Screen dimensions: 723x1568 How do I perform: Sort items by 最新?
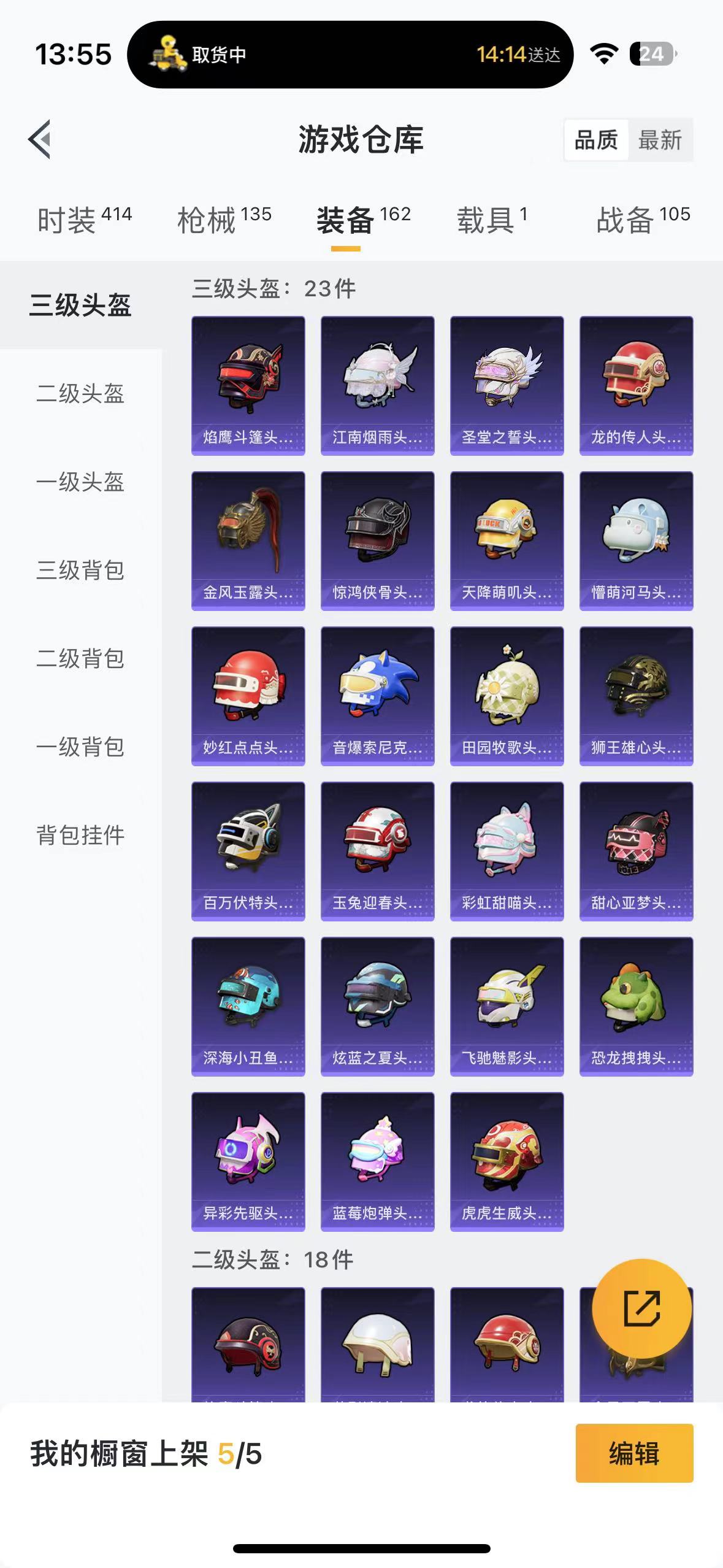(660, 140)
